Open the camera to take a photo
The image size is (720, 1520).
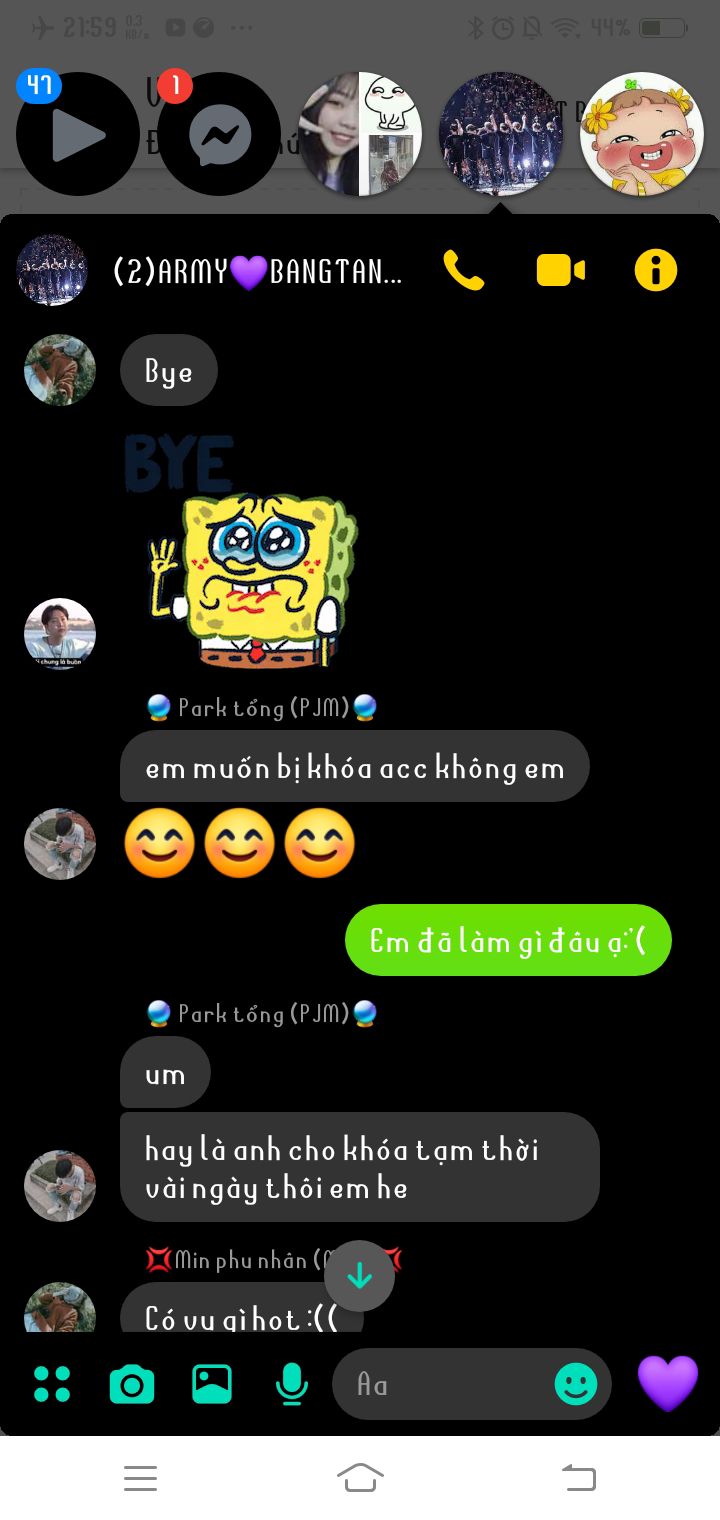tap(132, 1385)
